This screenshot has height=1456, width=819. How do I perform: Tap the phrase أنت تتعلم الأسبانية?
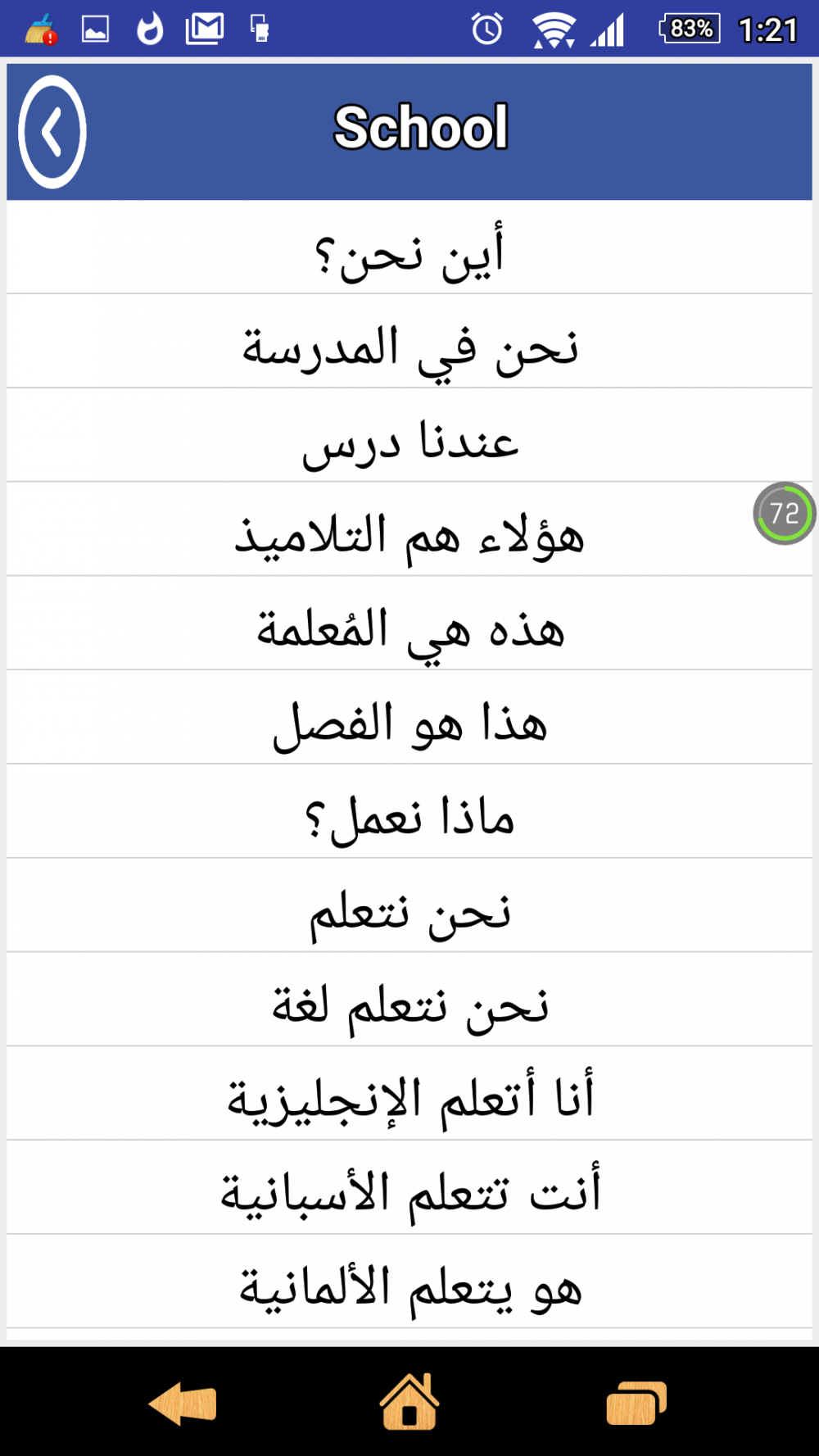pyautogui.click(x=409, y=1188)
